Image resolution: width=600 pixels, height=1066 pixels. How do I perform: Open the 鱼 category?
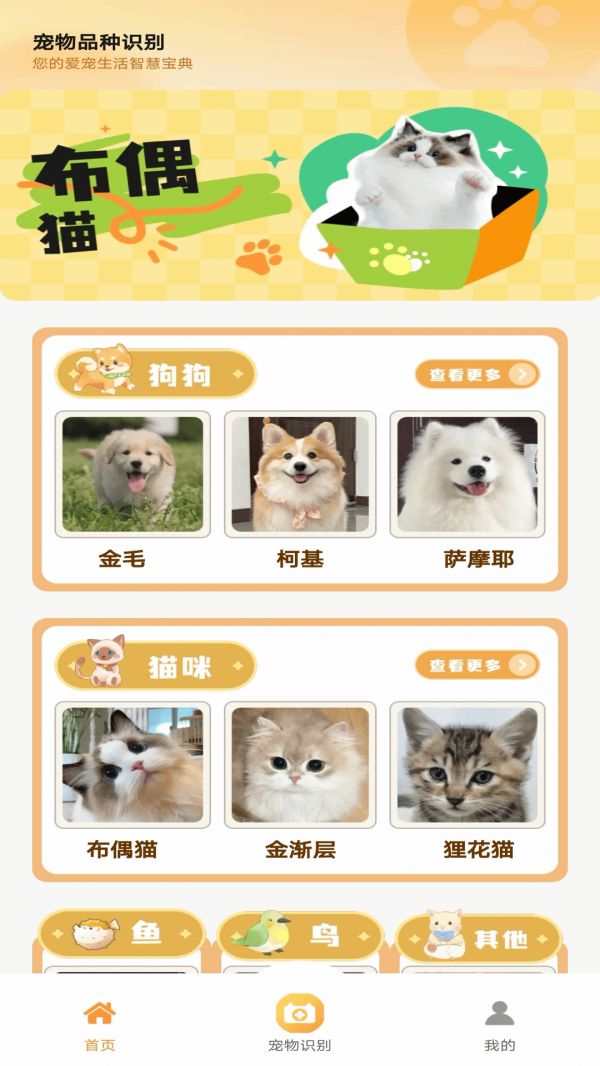click(121, 935)
